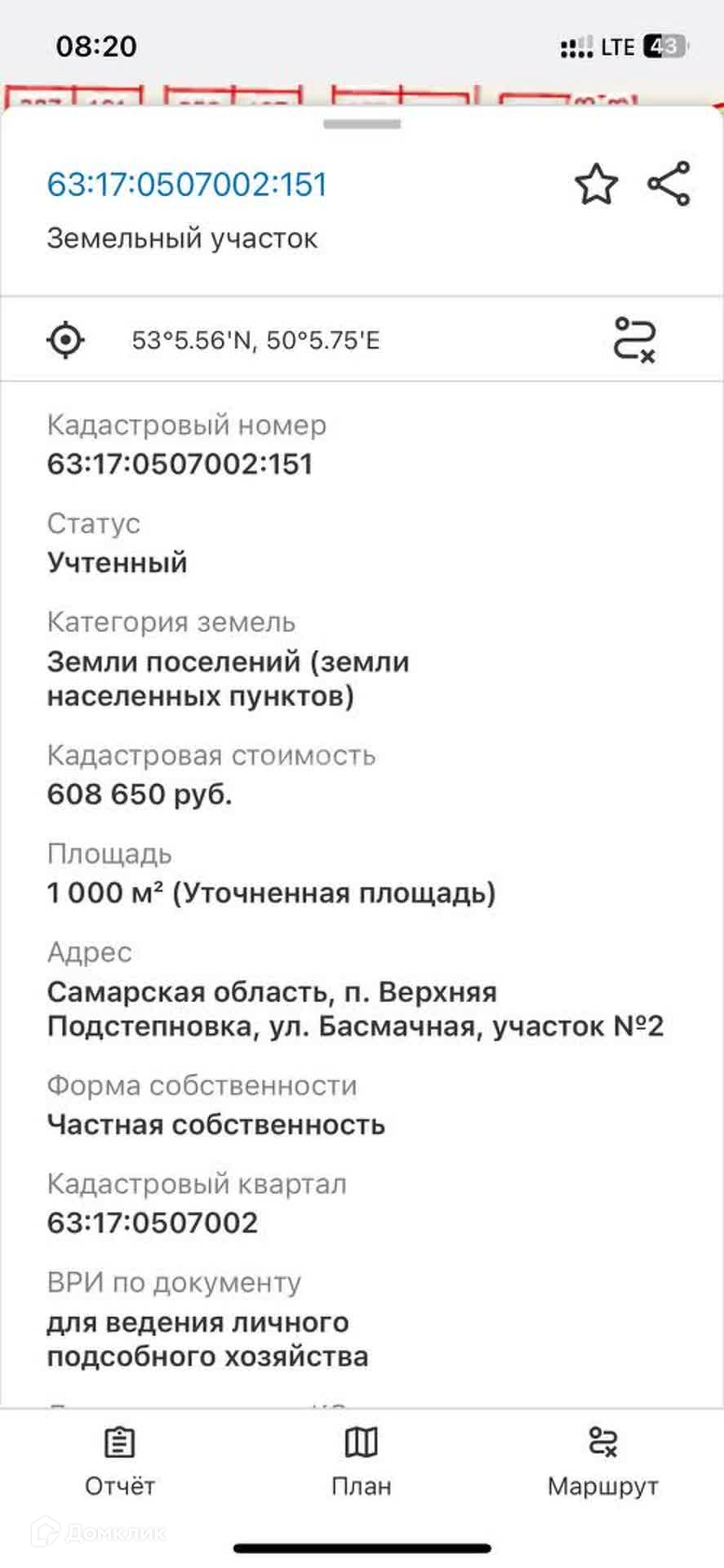The width and height of the screenshot is (724, 1568).
Task: Open the Отчёт section
Action: tap(120, 1463)
